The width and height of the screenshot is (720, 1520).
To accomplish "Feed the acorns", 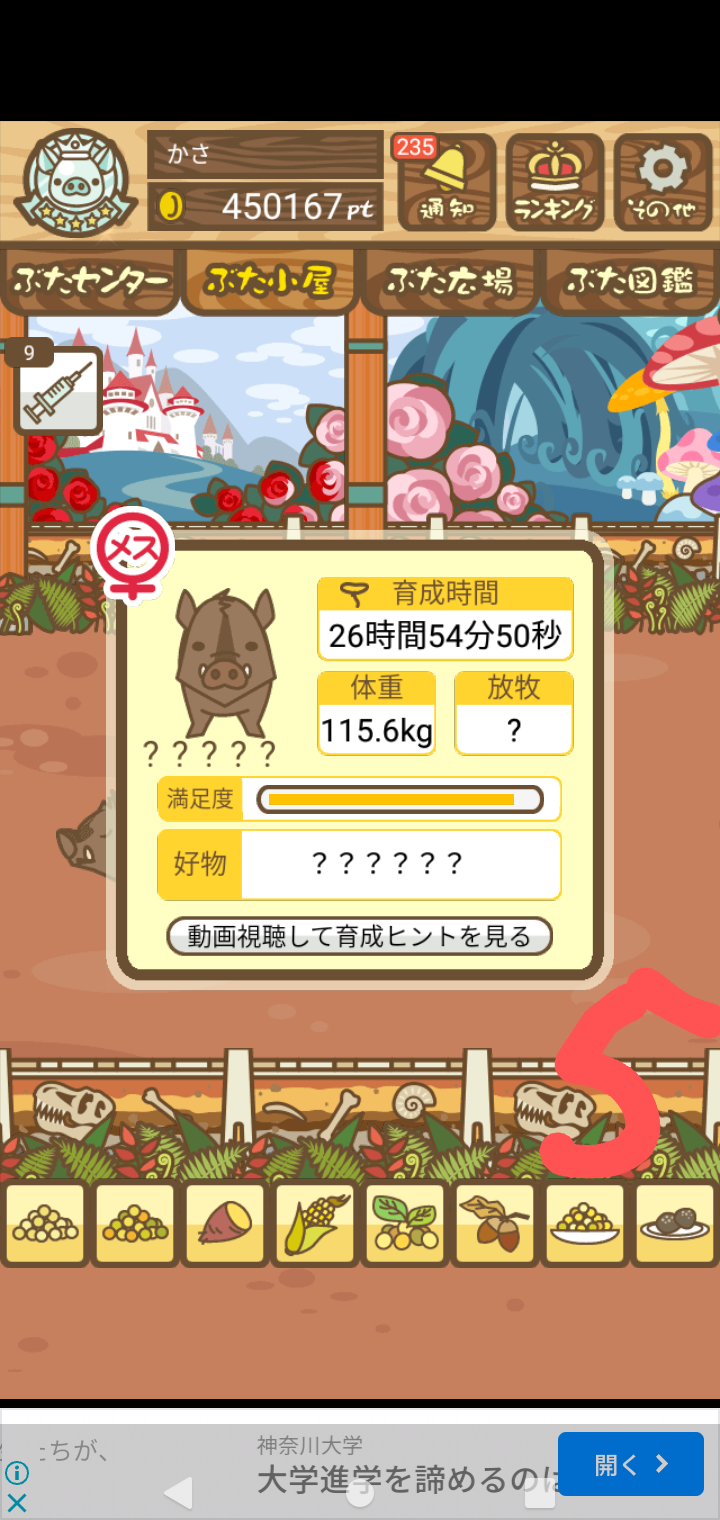I will (x=495, y=1224).
